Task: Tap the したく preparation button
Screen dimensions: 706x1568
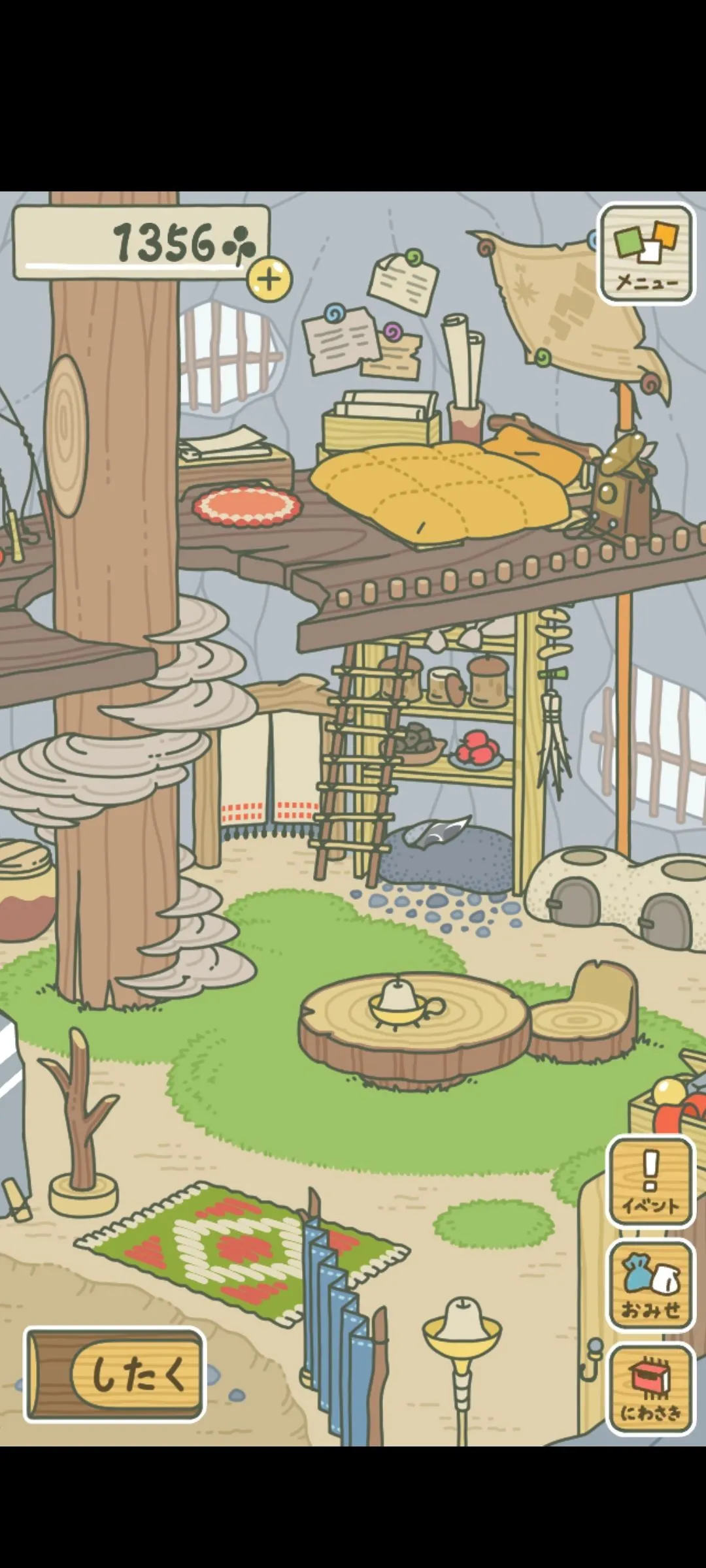Action: (115, 1375)
